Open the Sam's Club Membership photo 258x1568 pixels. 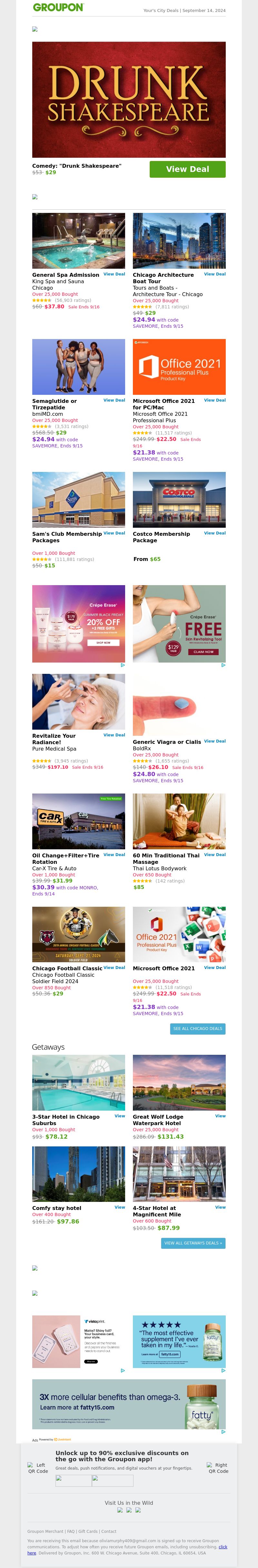(78, 500)
